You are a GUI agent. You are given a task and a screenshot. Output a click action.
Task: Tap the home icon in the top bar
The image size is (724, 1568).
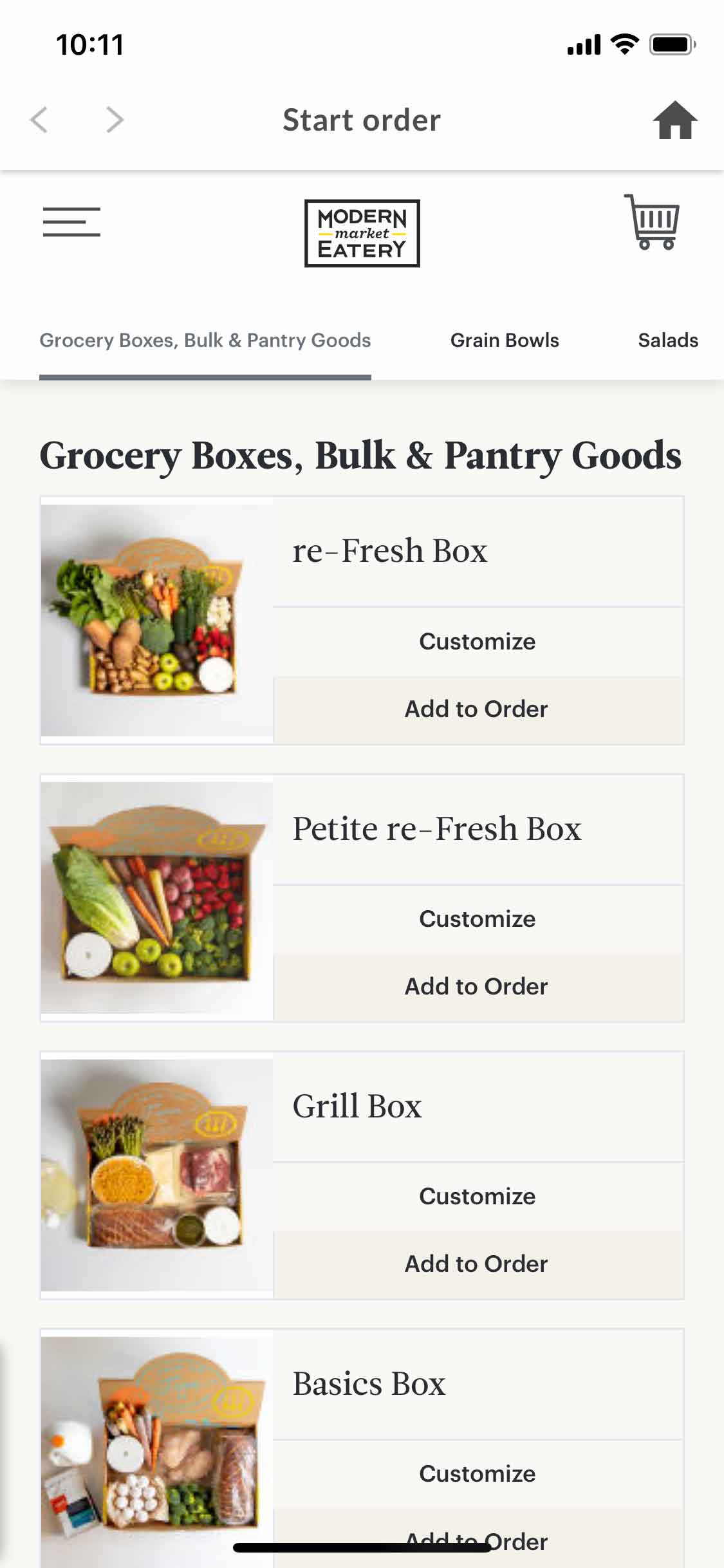(x=674, y=120)
